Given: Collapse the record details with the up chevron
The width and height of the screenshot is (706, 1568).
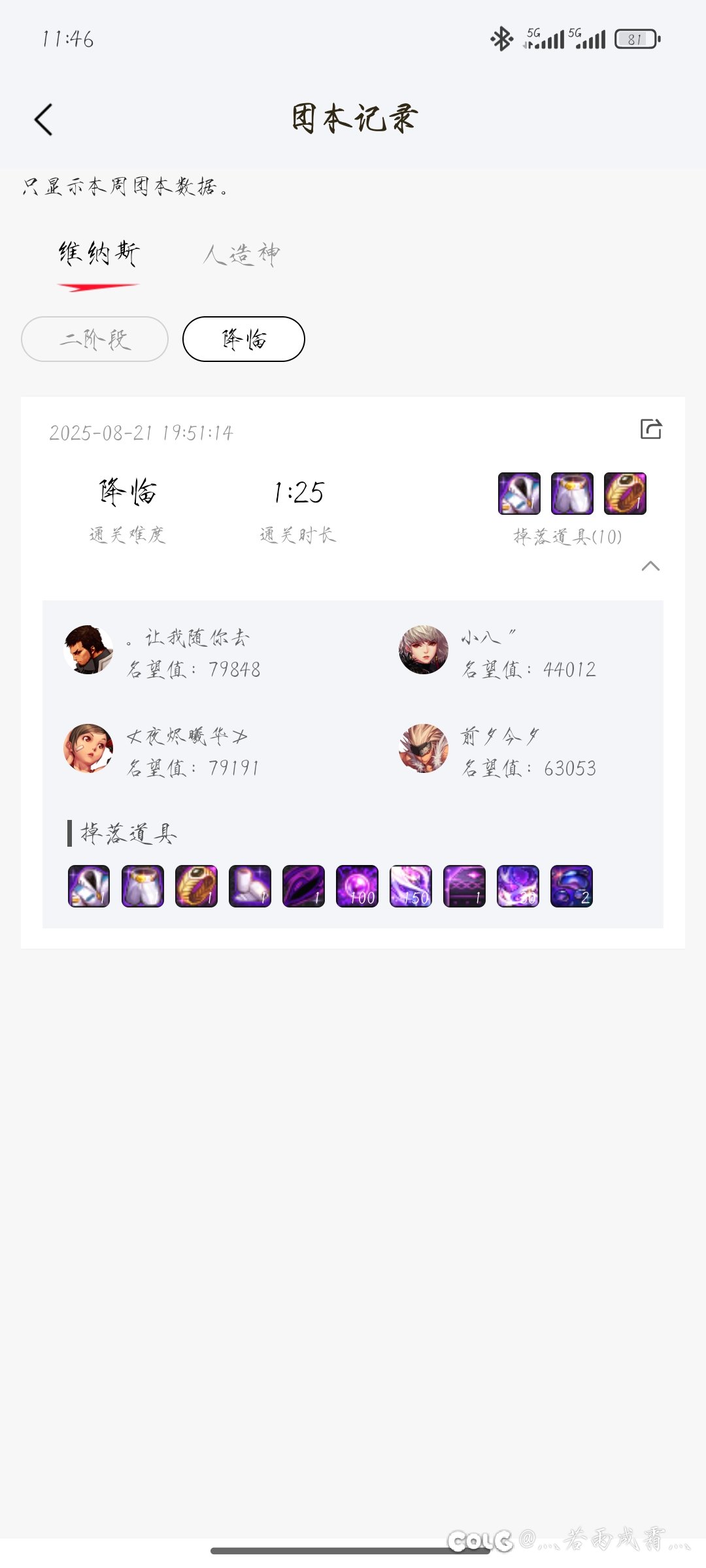Looking at the screenshot, I should [650, 566].
